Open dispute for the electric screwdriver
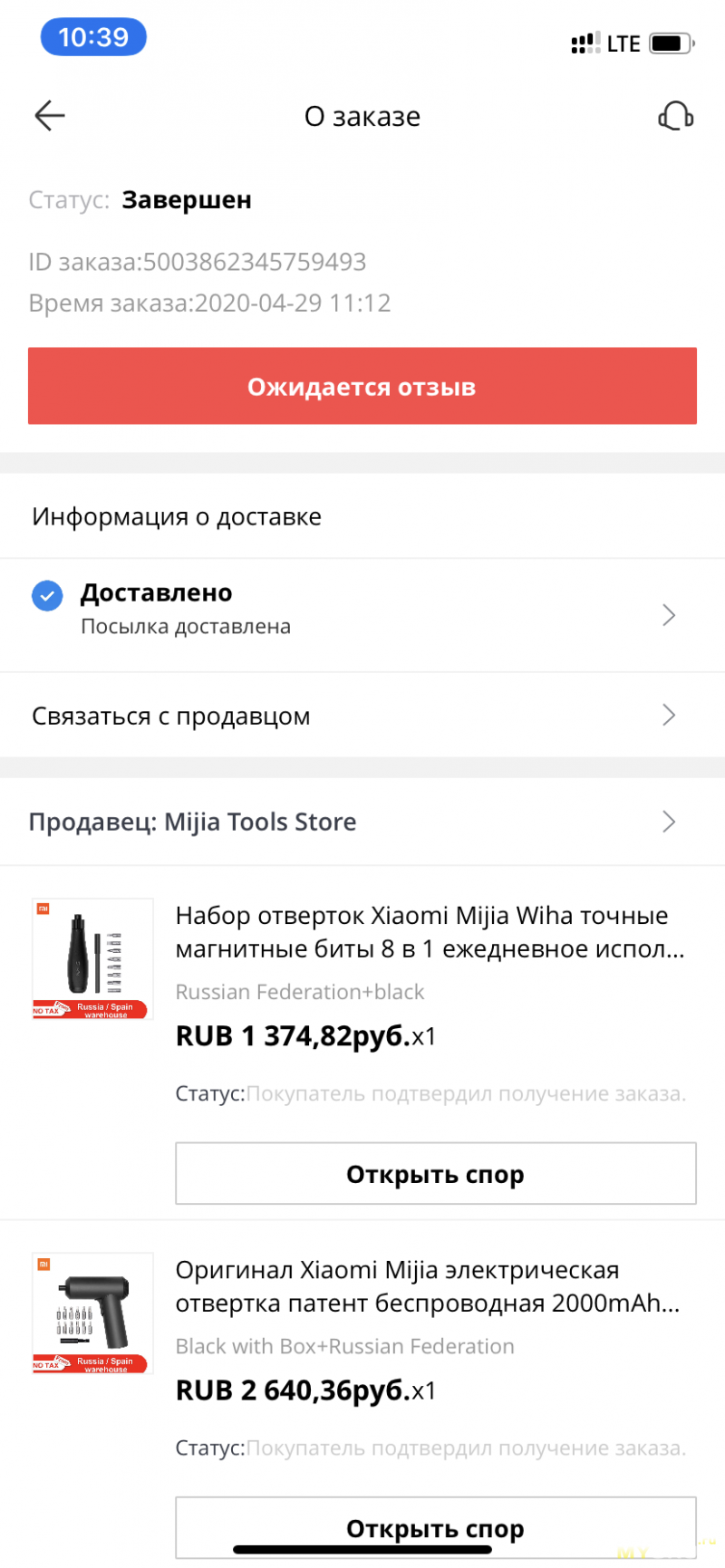Viewport: 725px width, 1568px height. [435, 1528]
